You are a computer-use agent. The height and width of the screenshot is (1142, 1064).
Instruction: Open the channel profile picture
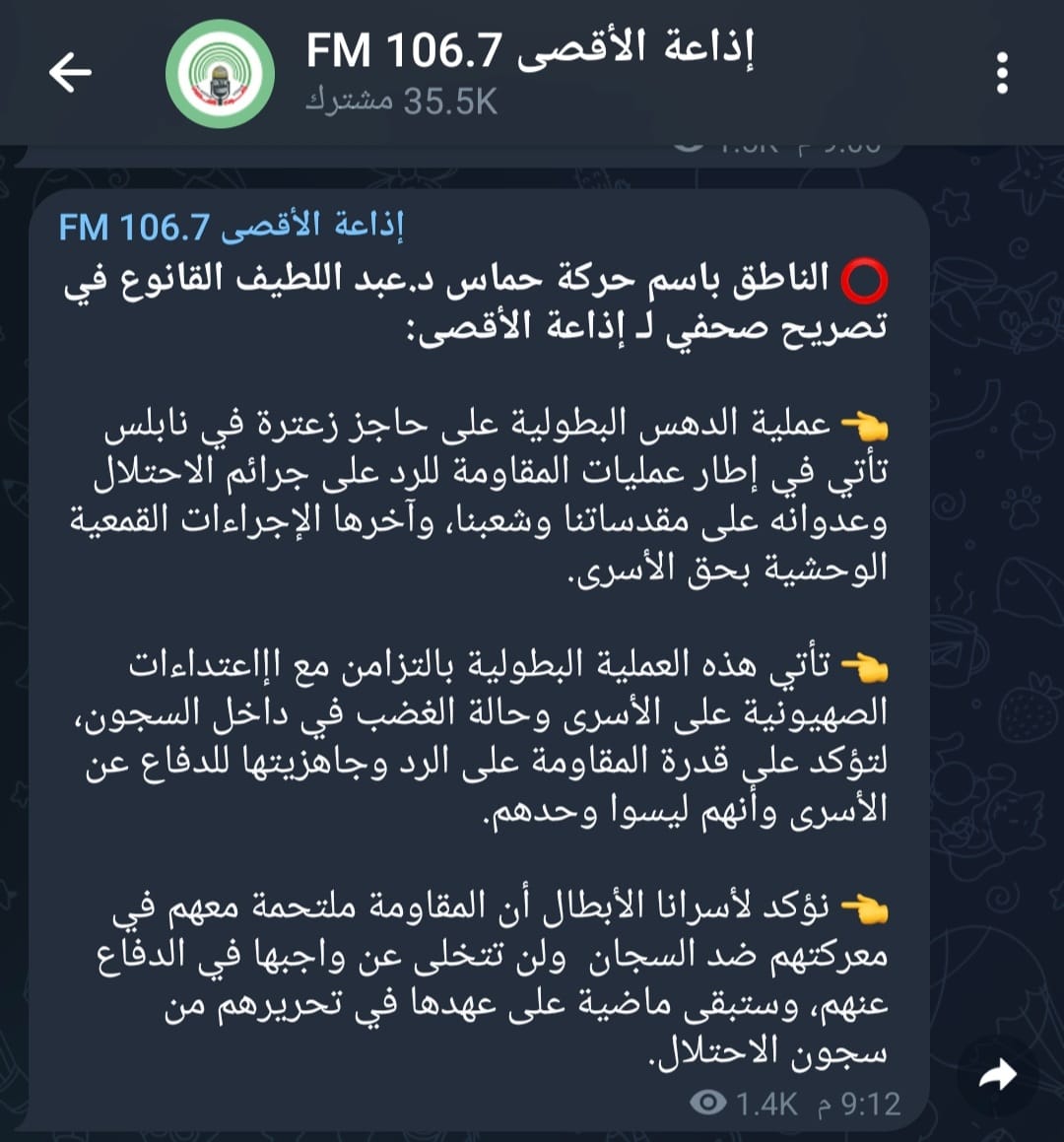click(x=220, y=73)
